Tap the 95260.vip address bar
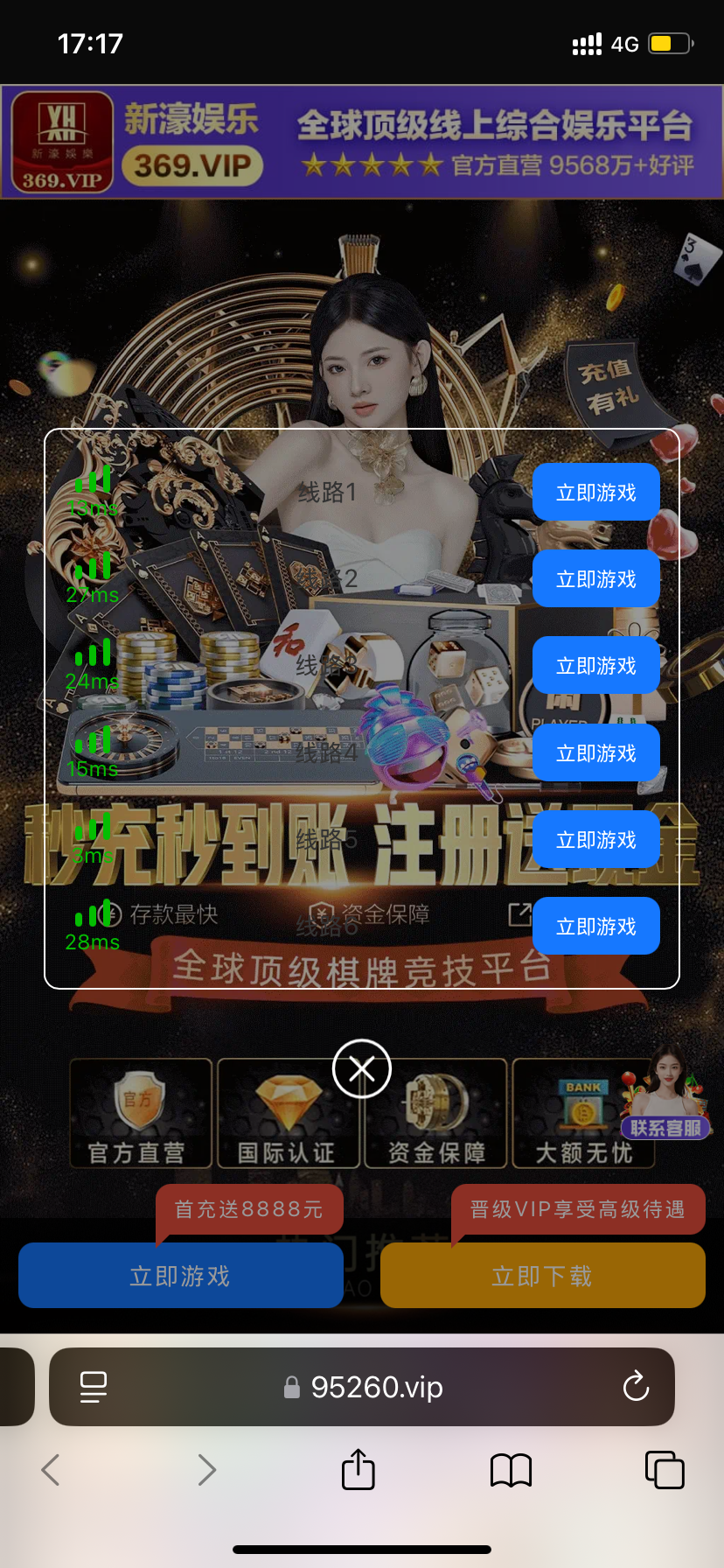This screenshot has width=724, height=1568. 376,1387
